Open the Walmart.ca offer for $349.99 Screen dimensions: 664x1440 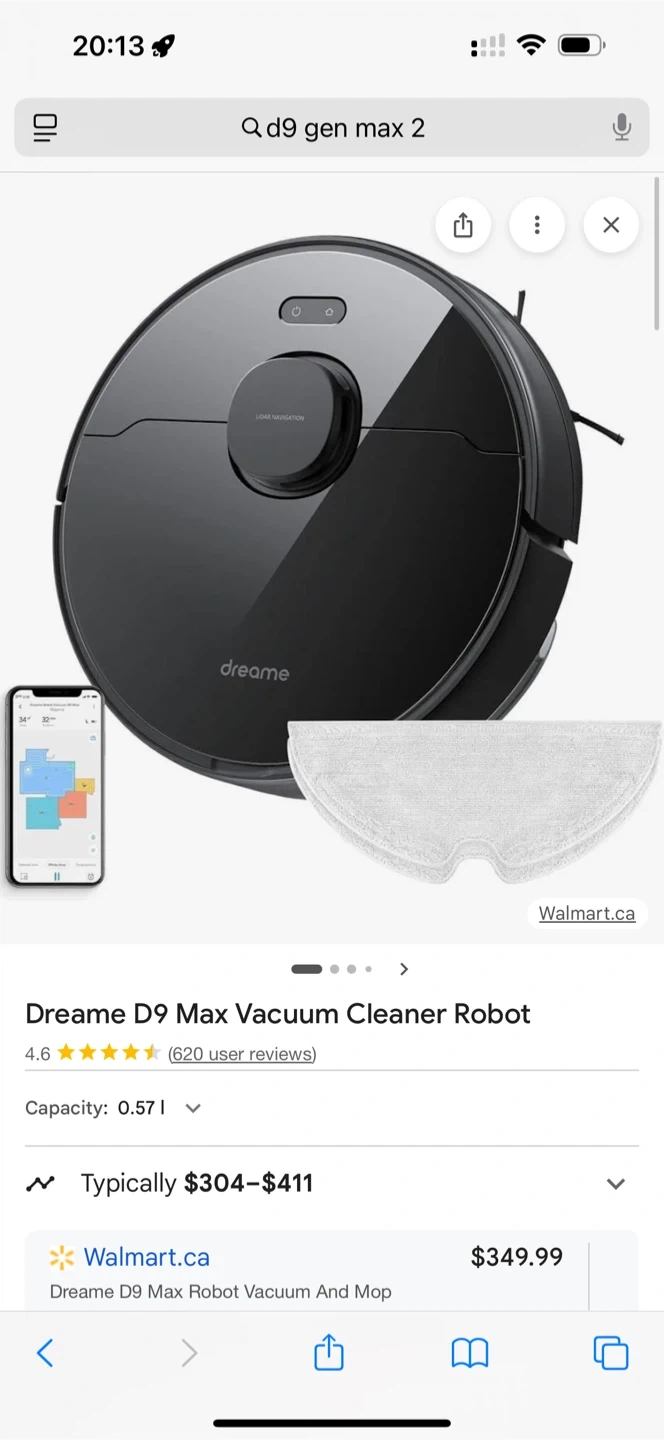[x=305, y=1270]
